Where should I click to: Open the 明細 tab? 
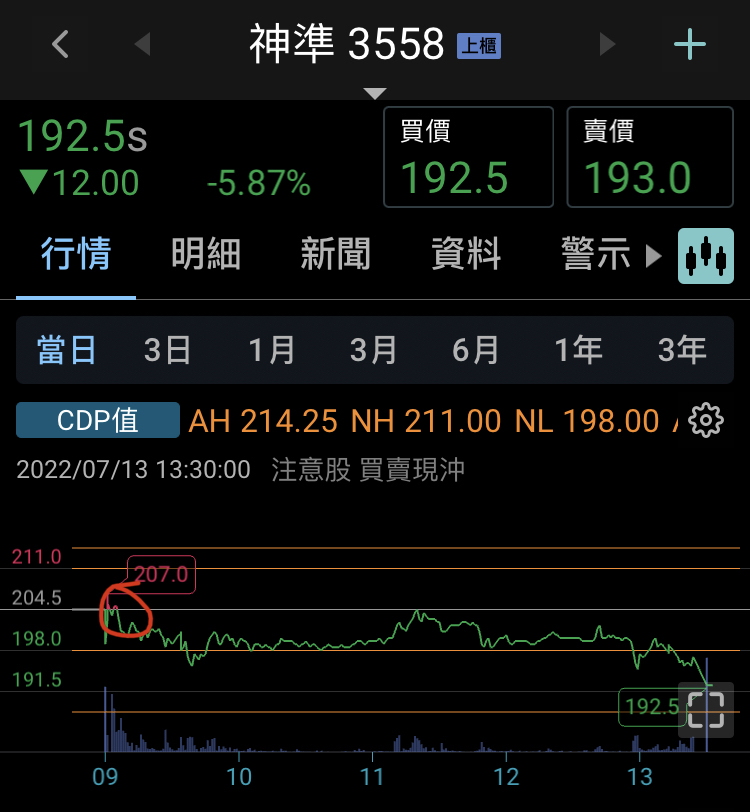tap(206, 255)
